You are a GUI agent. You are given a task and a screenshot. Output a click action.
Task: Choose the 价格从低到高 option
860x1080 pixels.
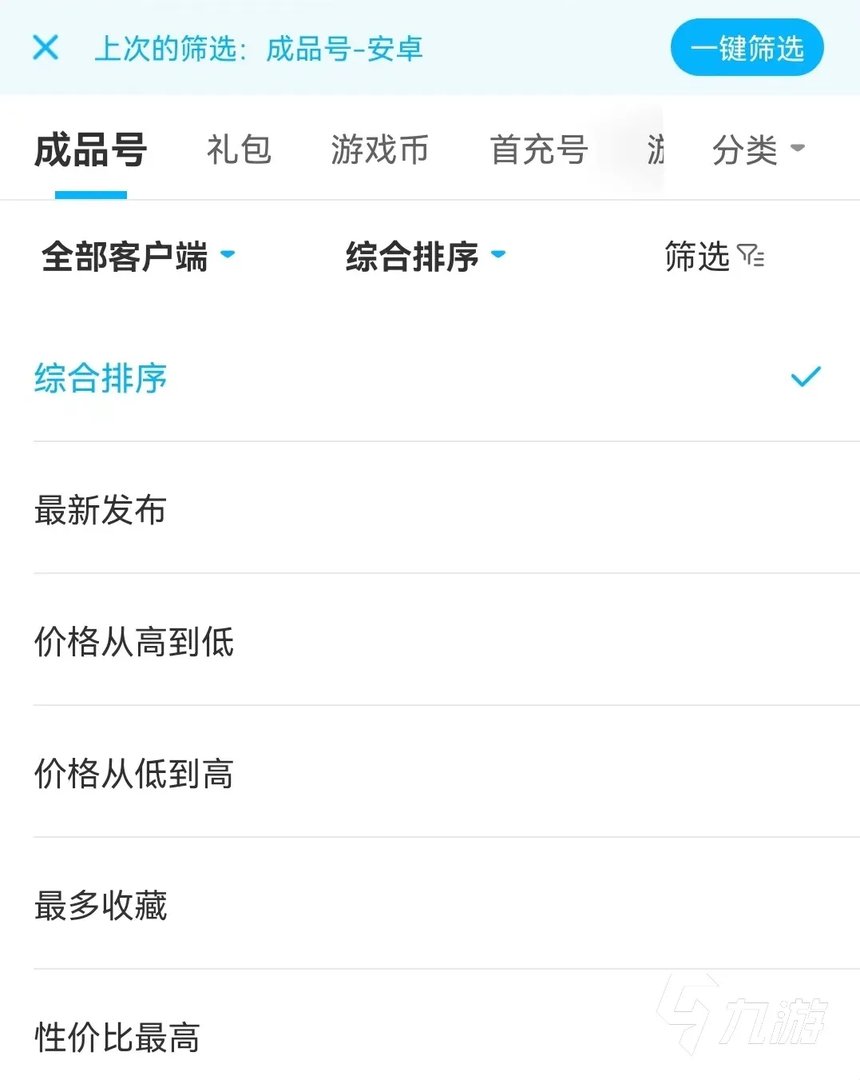pos(135,774)
